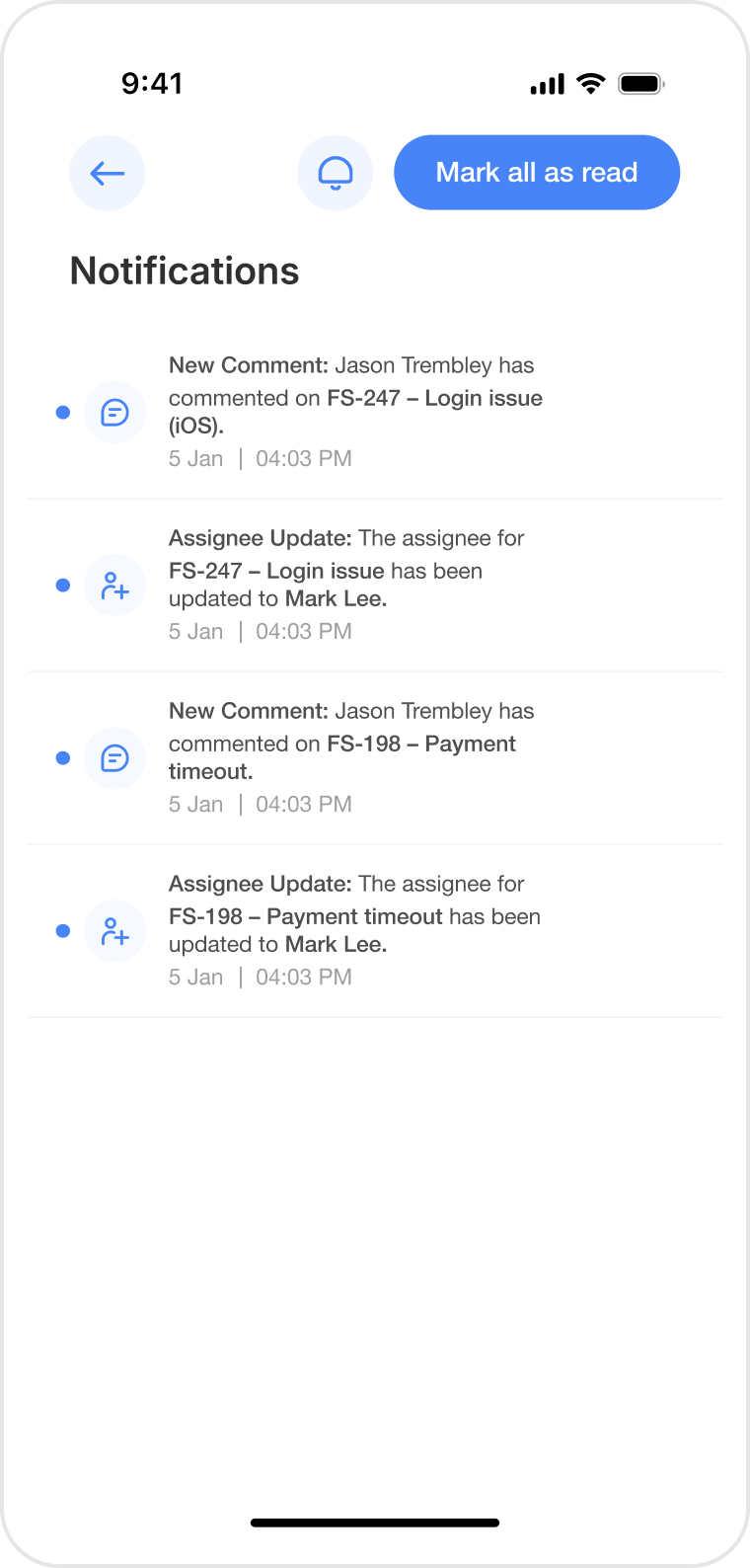The image size is (750, 1568).
Task: Tap the unread dot on the FS-247 comment notification
Action: coord(62,412)
